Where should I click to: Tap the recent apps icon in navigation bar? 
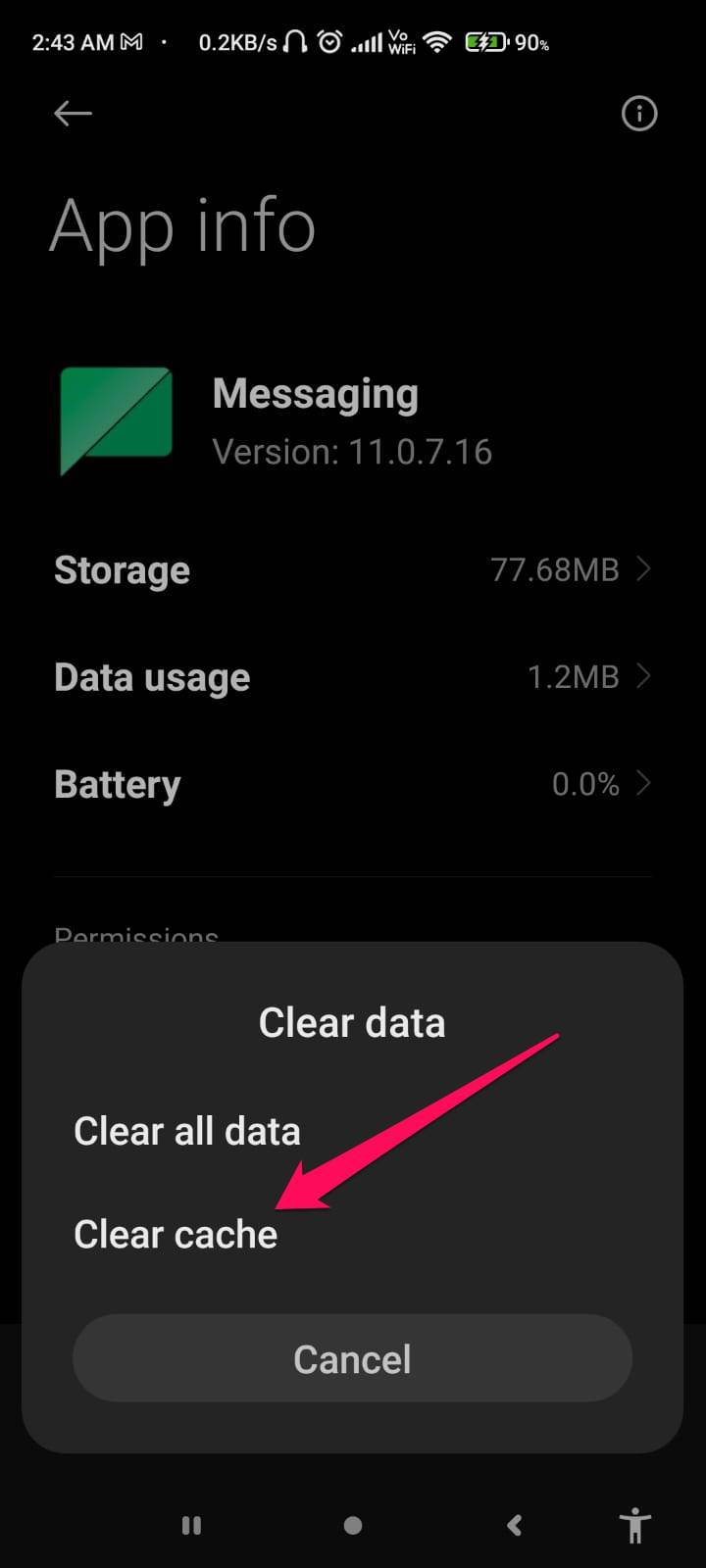tap(191, 1525)
